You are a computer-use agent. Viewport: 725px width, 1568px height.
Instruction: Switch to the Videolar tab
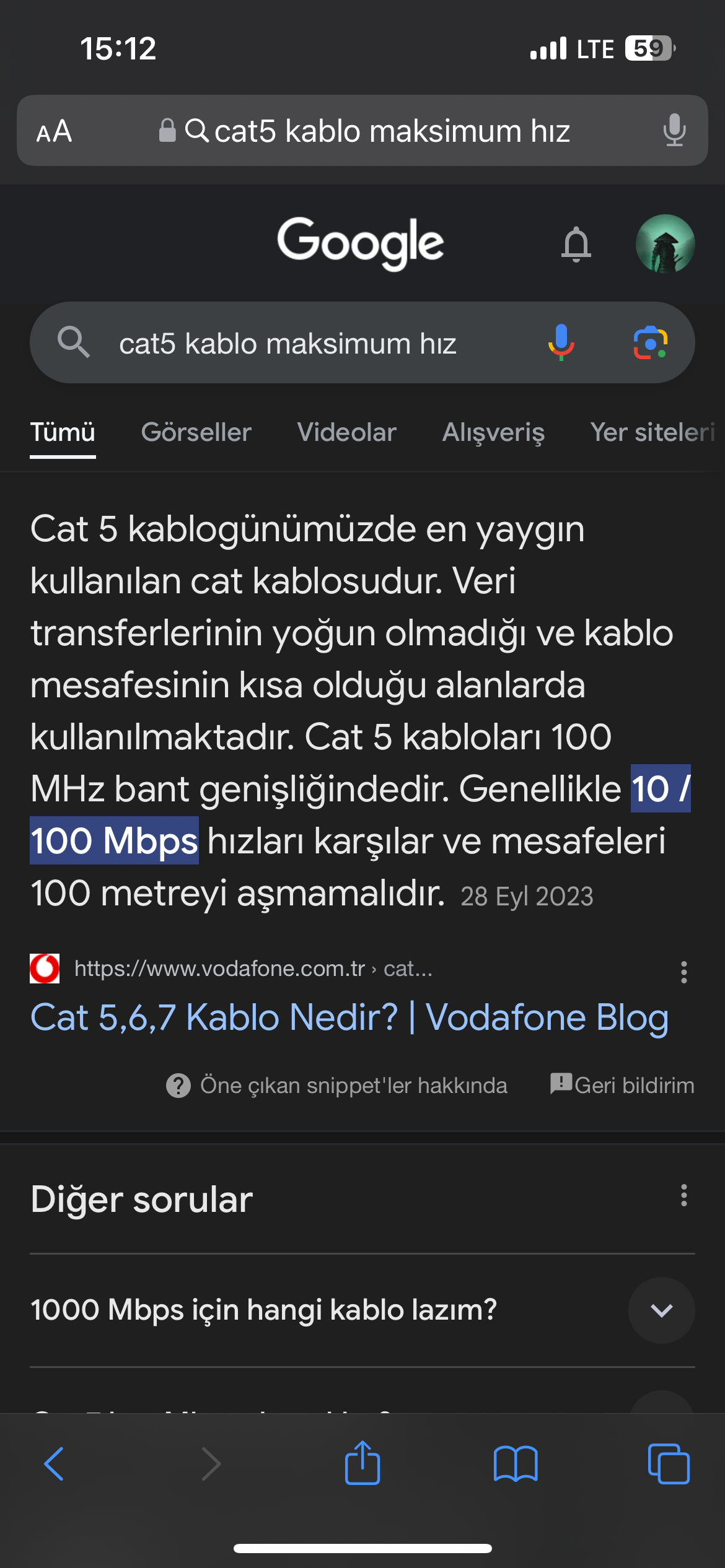[x=346, y=432]
